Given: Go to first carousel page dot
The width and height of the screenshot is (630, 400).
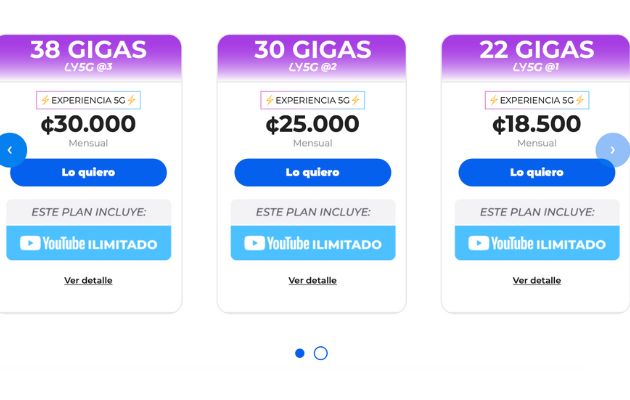Looking at the screenshot, I should (x=300, y=353).
